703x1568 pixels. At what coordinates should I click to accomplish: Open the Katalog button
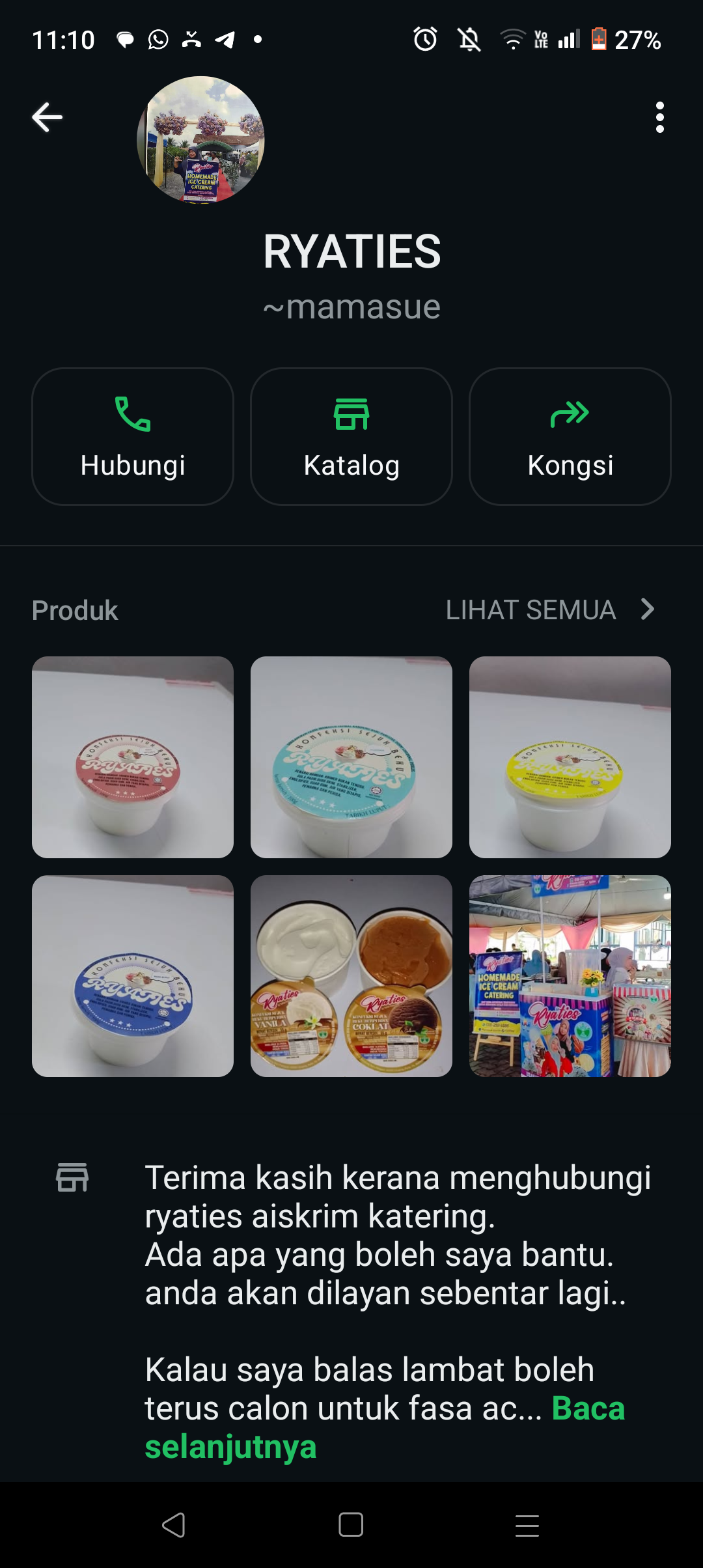pos(351,436)
